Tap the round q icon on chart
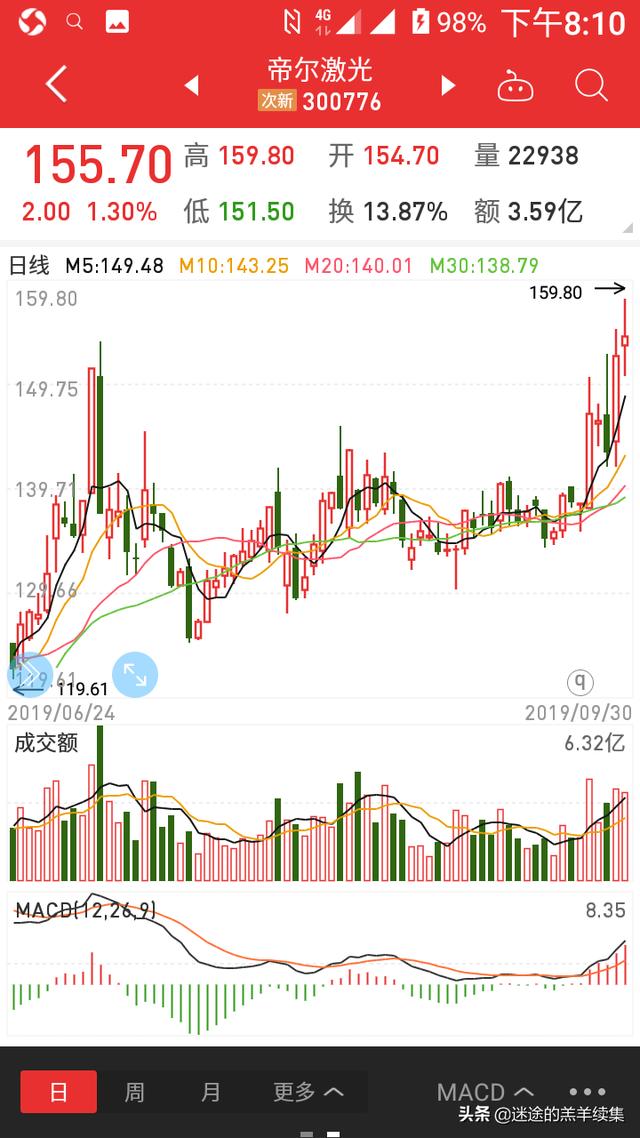Viewport: 640px width, 1138px height. pyautogui.click(x=580, y=683)
